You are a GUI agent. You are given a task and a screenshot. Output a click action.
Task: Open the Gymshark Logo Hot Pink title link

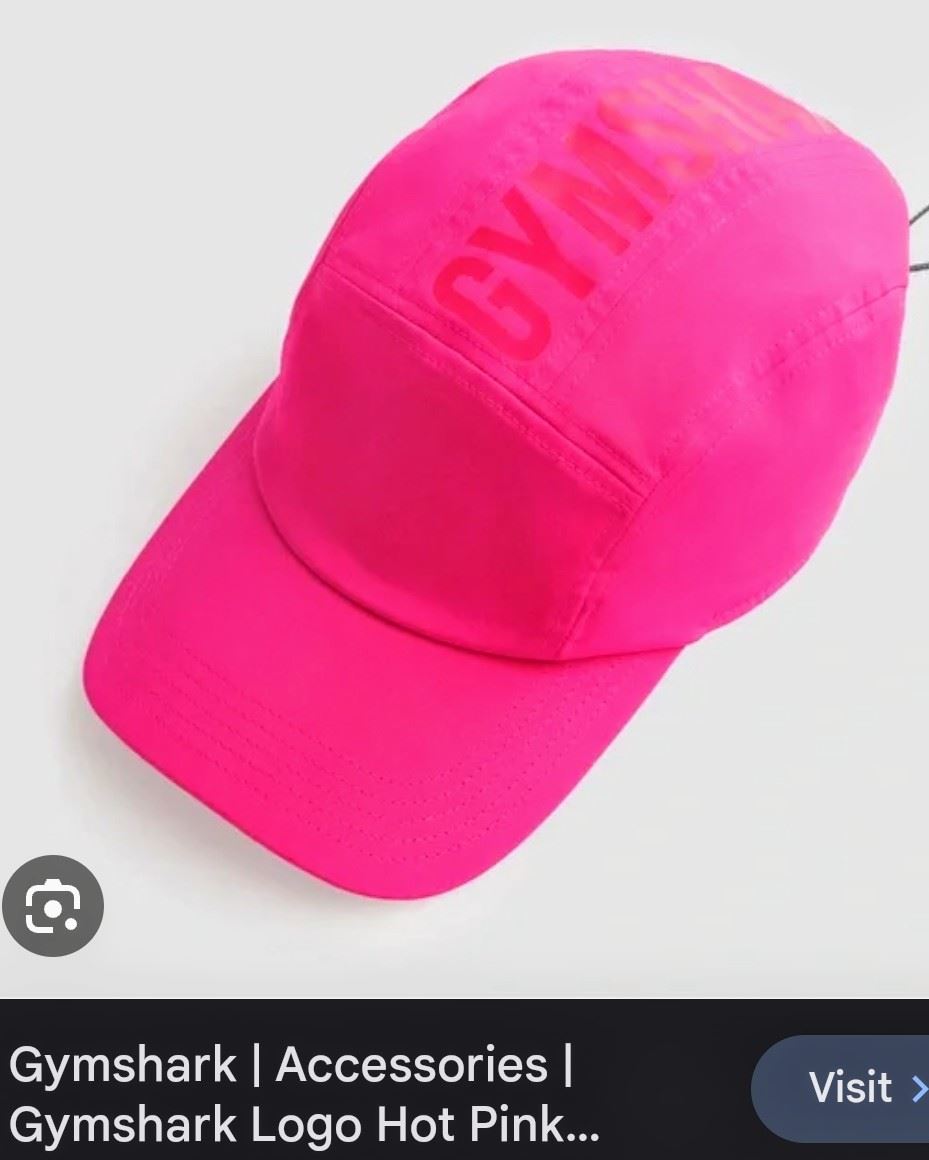304,1095
